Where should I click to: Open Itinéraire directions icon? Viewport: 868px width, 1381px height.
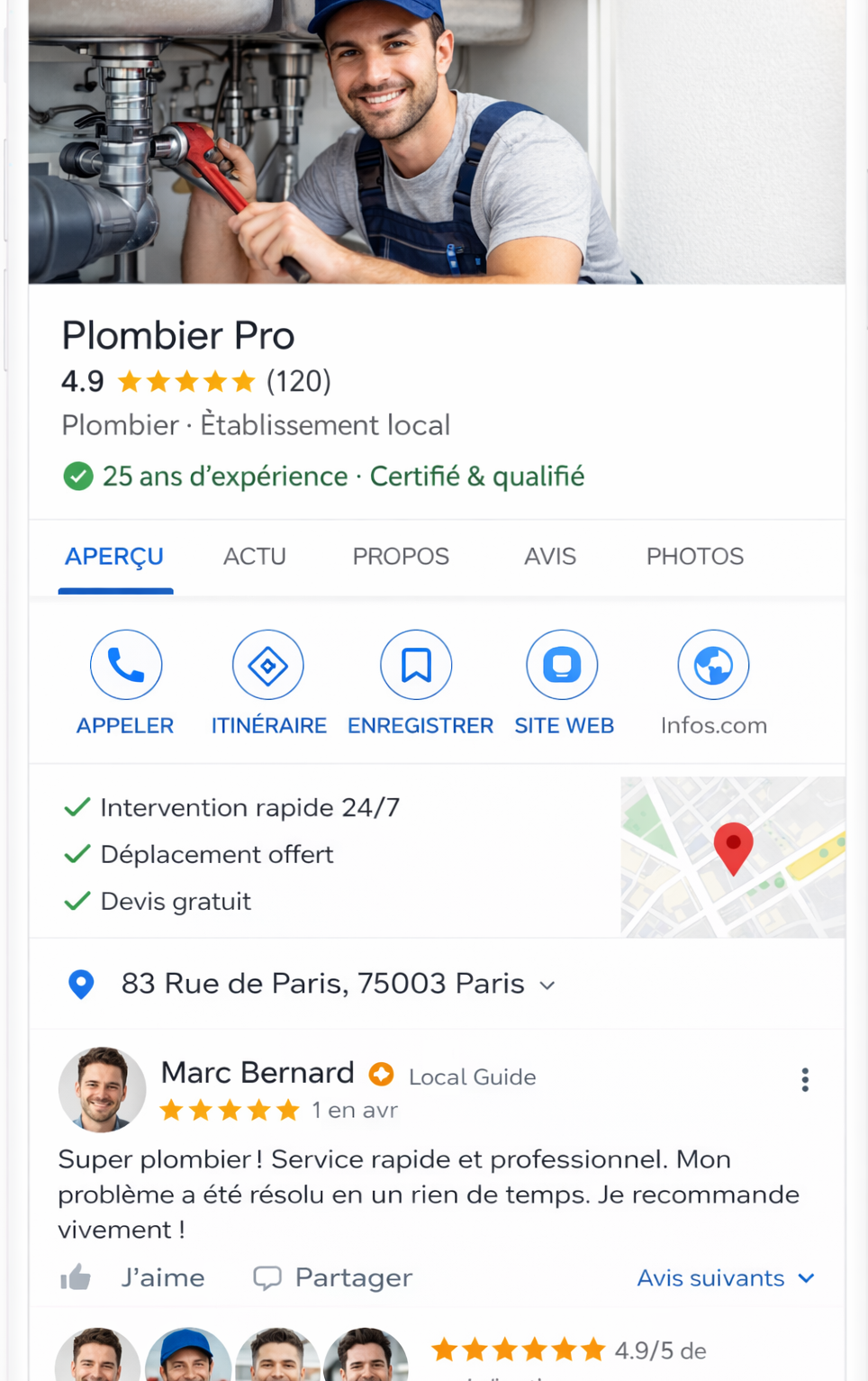268,664
